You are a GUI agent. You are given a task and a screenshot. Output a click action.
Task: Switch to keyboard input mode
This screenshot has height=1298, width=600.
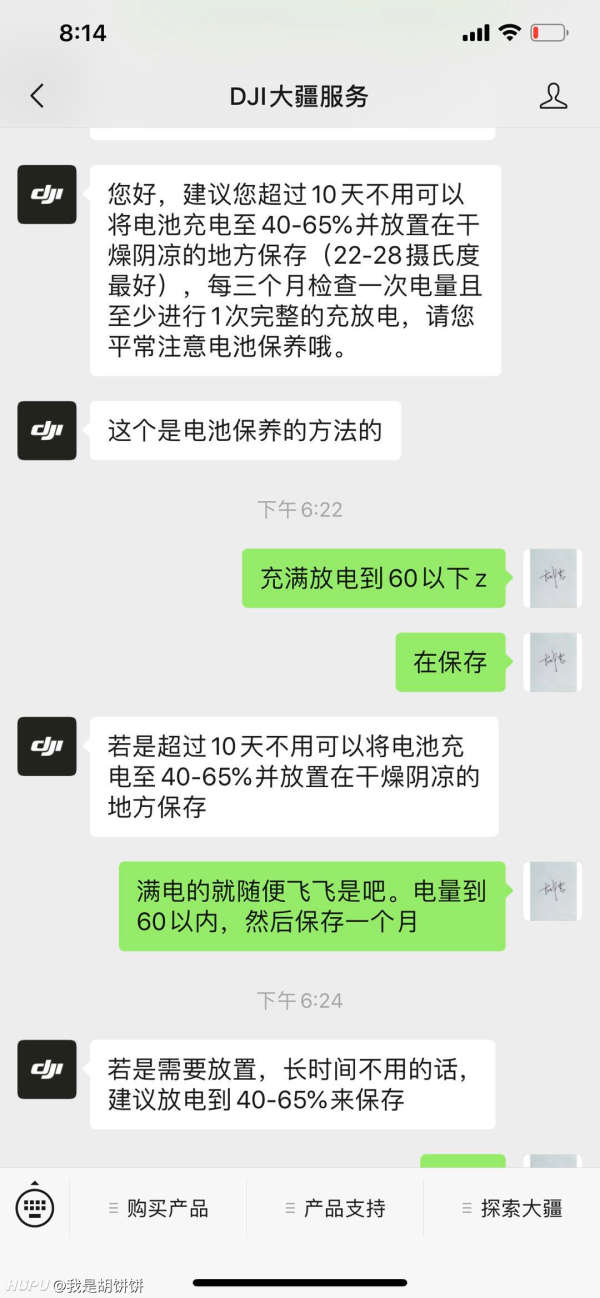tap(34, 1208)
